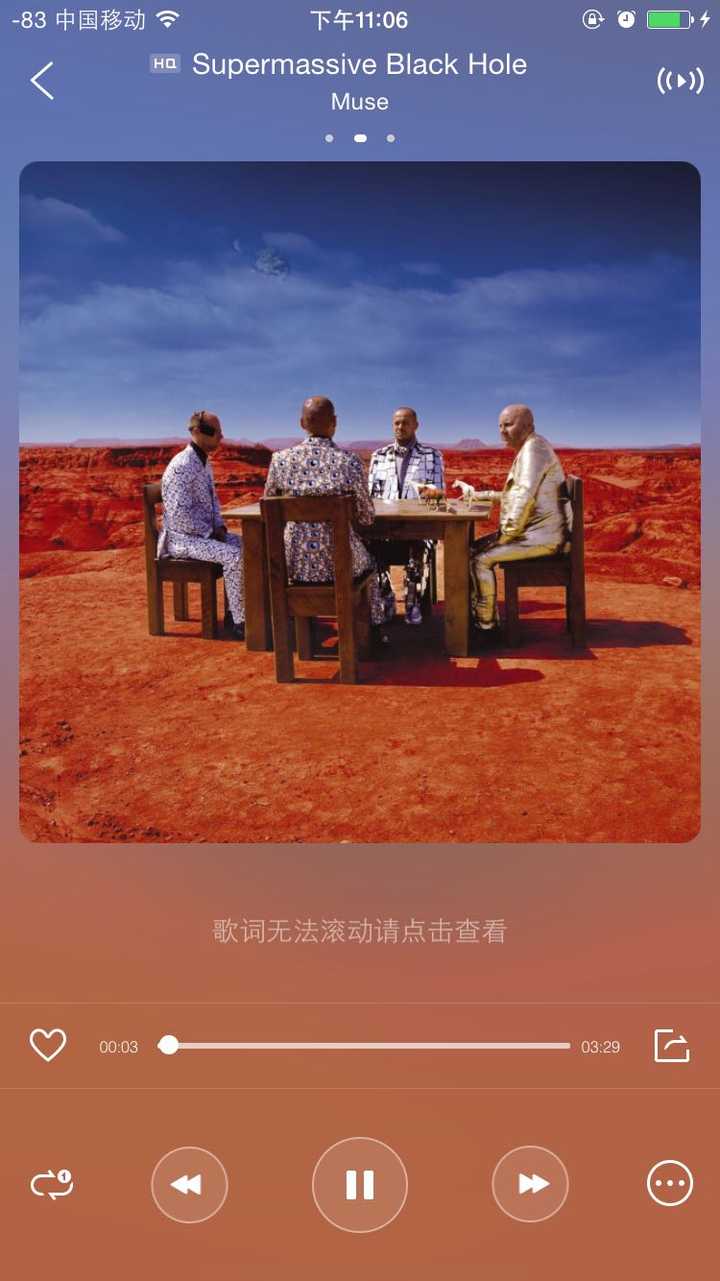The width and height of the screenshot is (720, 1281).
Task: Tap the HQ audio quality badge
Action: 163,64
